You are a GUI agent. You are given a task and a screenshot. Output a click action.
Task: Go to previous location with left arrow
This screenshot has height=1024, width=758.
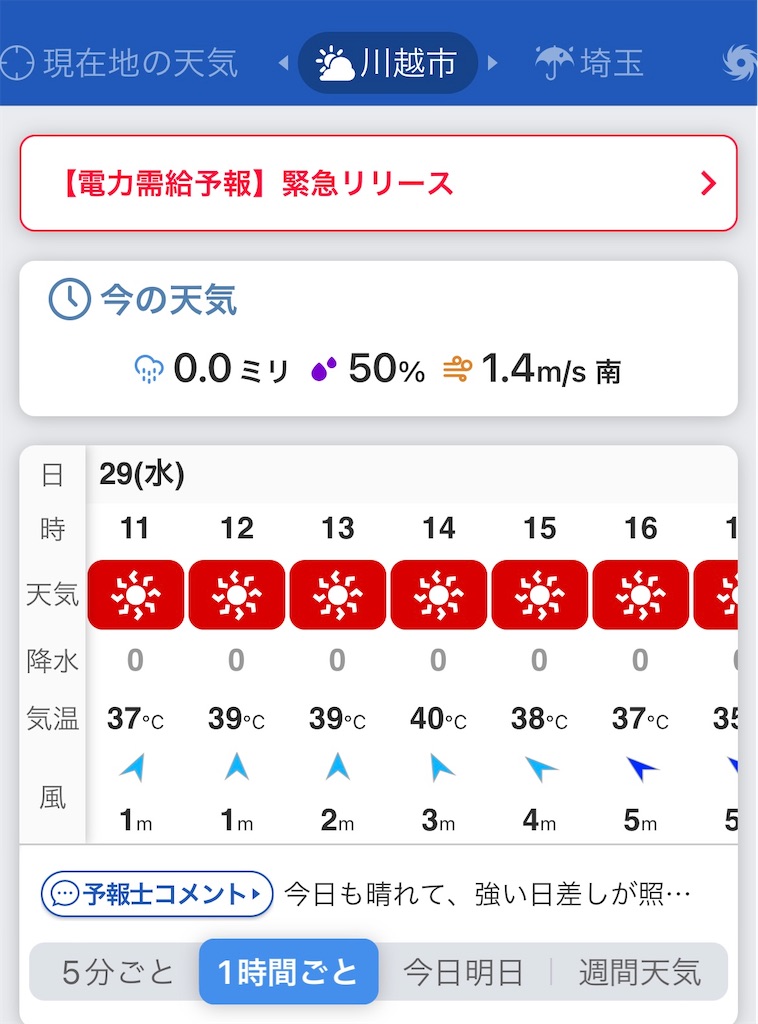pyautogui.click(x=283, y=63)
